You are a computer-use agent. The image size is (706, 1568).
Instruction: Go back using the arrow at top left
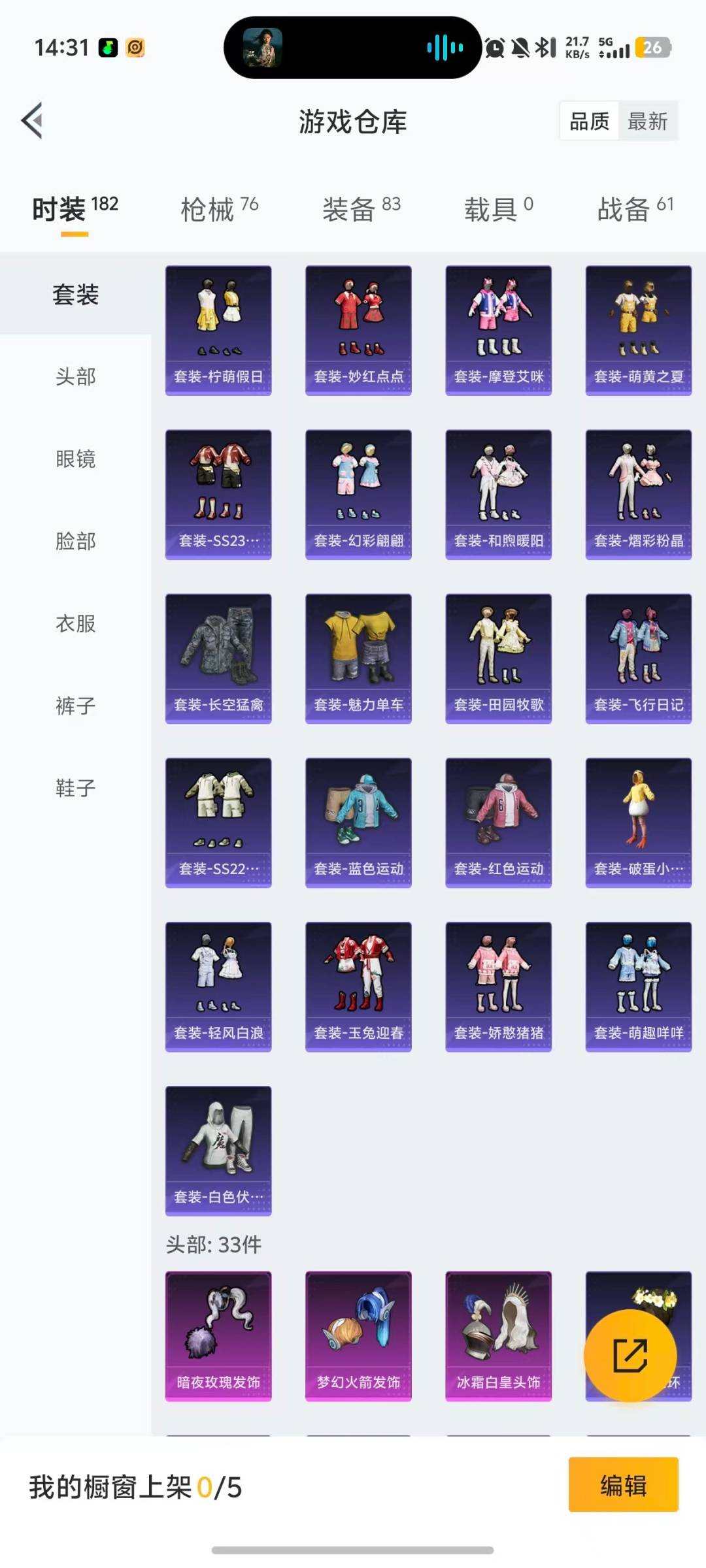coord(33,121)
